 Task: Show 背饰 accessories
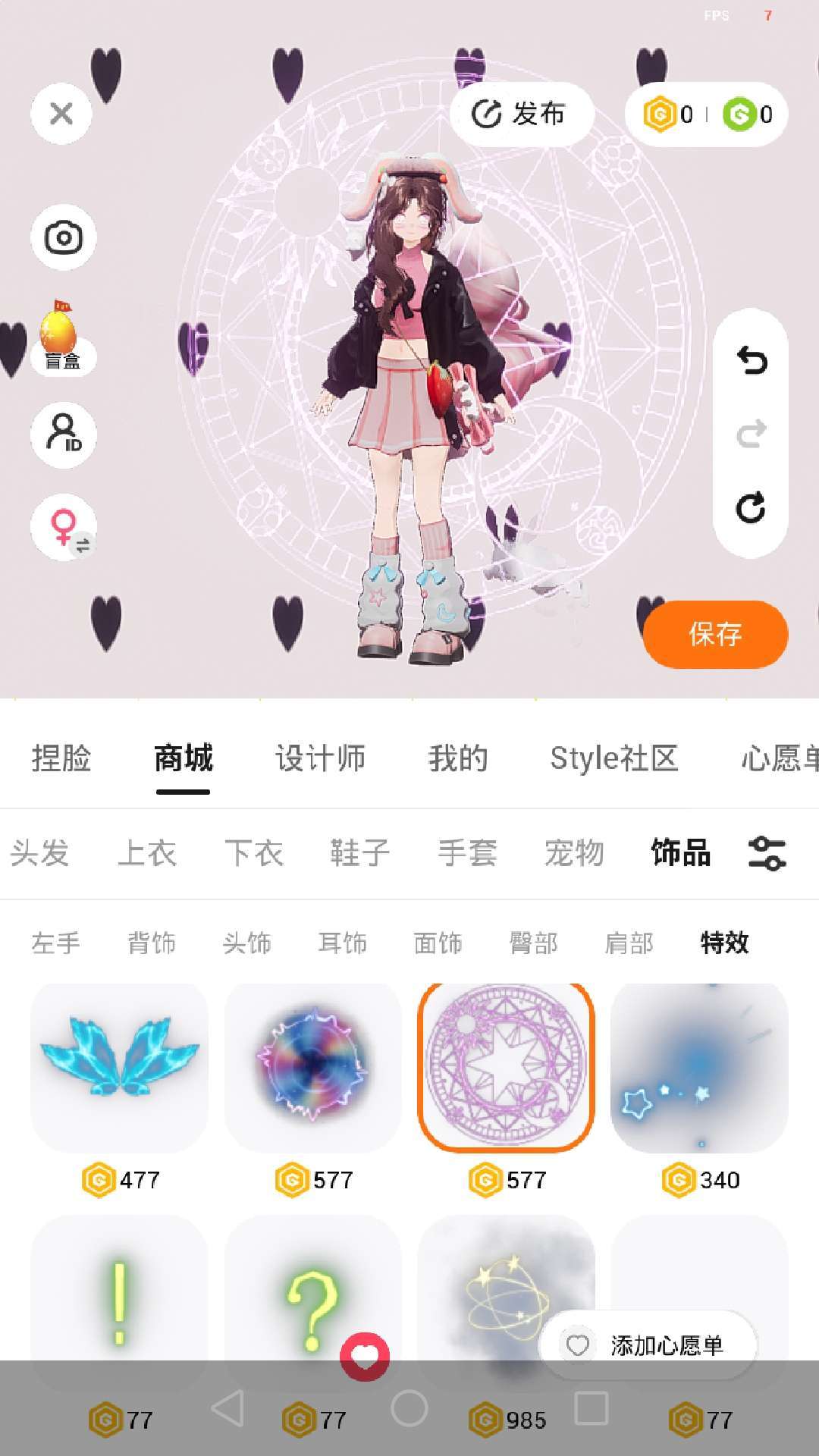pos(151,943)
